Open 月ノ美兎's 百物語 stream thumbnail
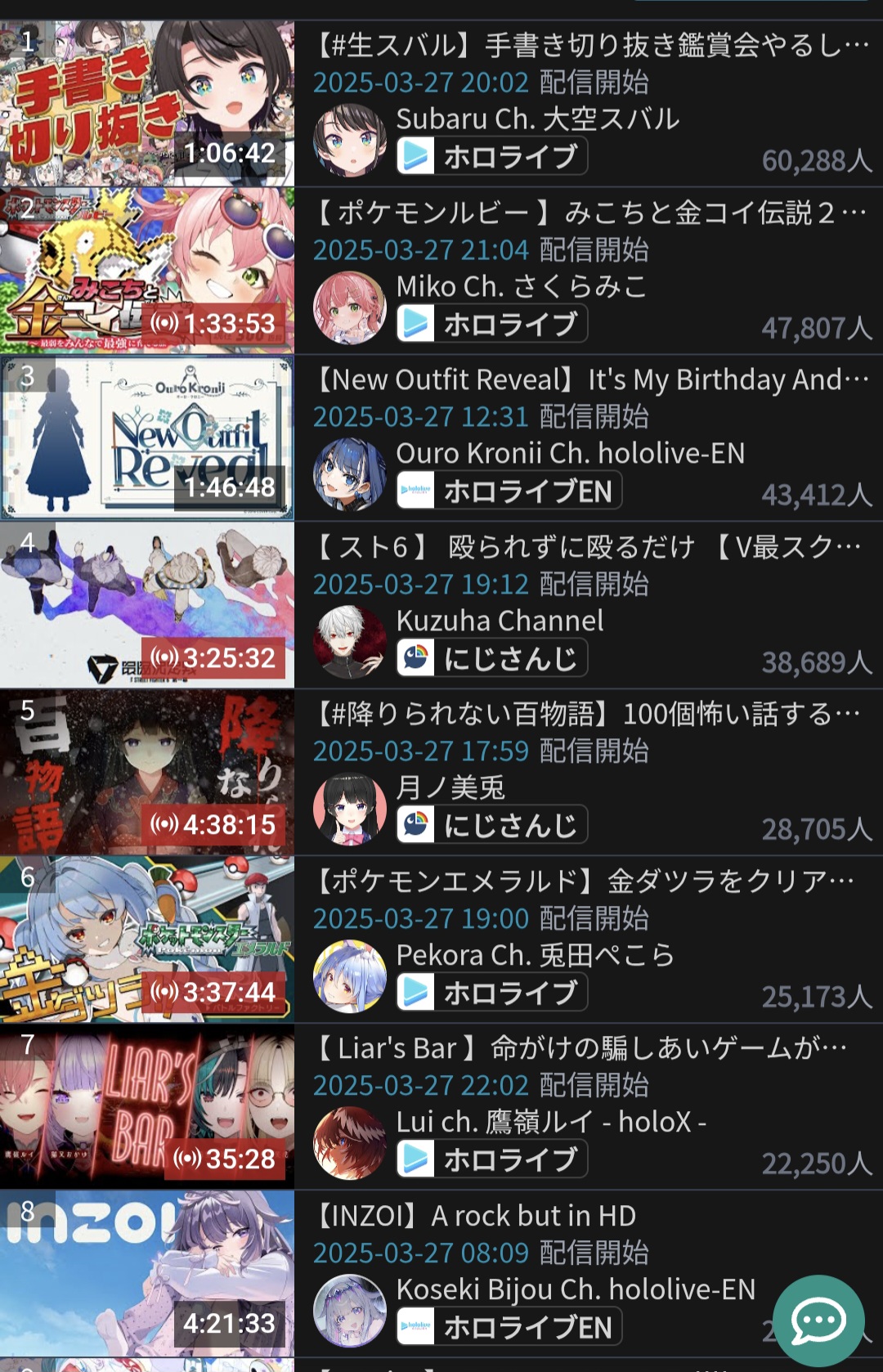 (147, 772)
